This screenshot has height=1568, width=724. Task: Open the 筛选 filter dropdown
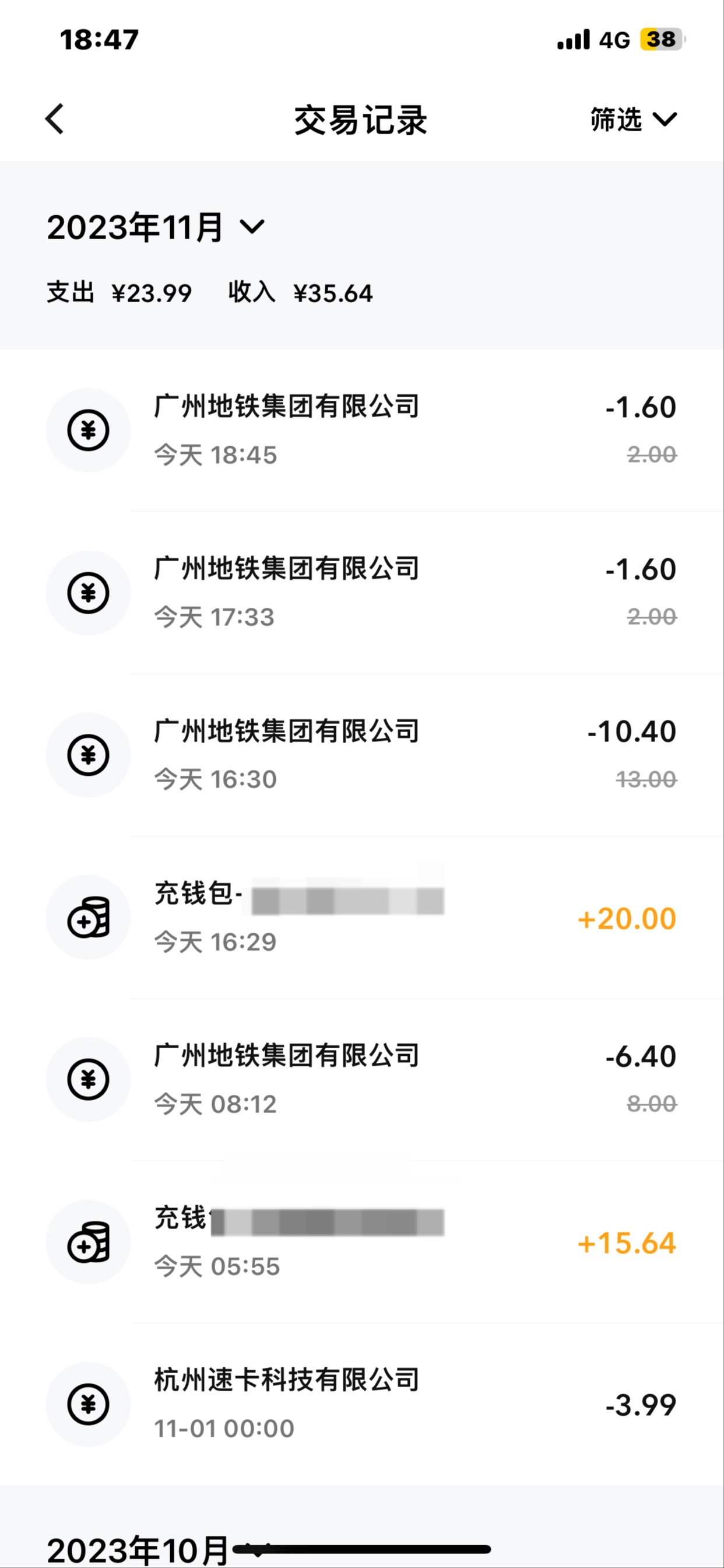tap(632, 120)
